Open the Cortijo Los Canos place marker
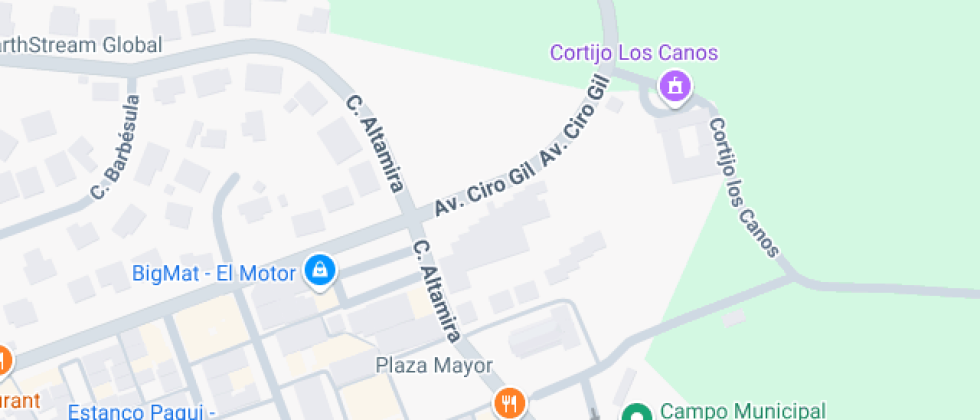This screenshot has height=420, width=980. [676, 86]
